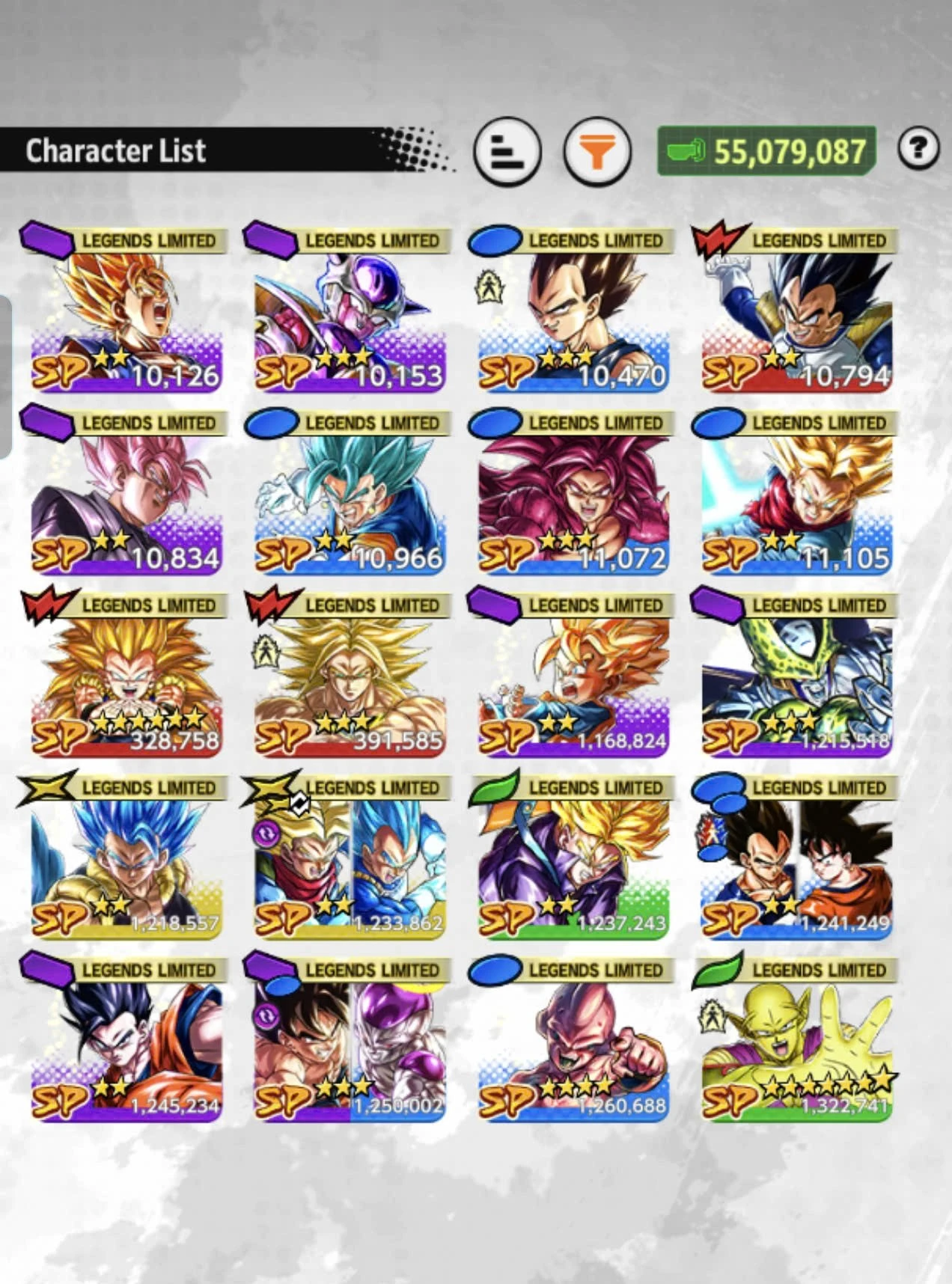Open the sort order button
This screenshot has width=952, height=1284.
click(507, 152)
